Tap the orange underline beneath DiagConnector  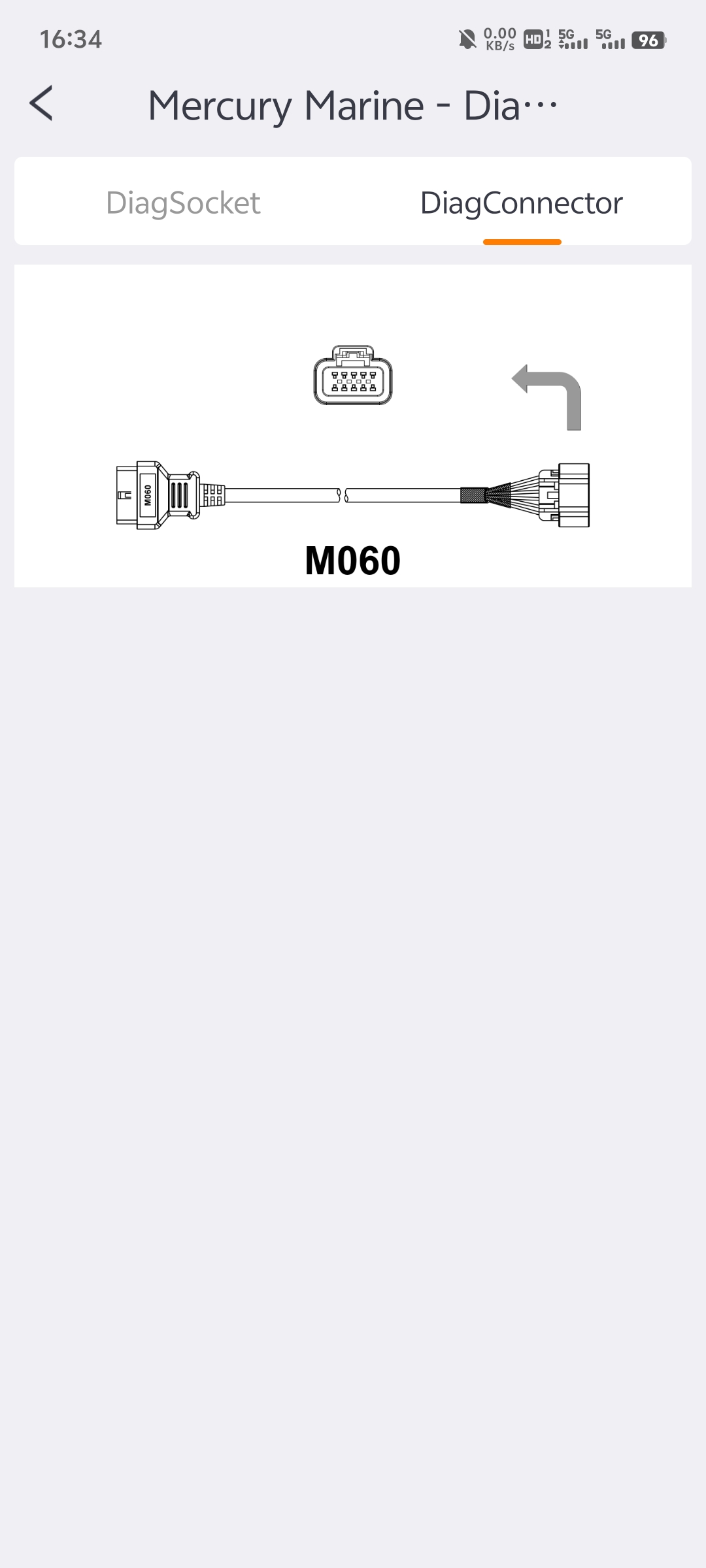coord(522,242)
